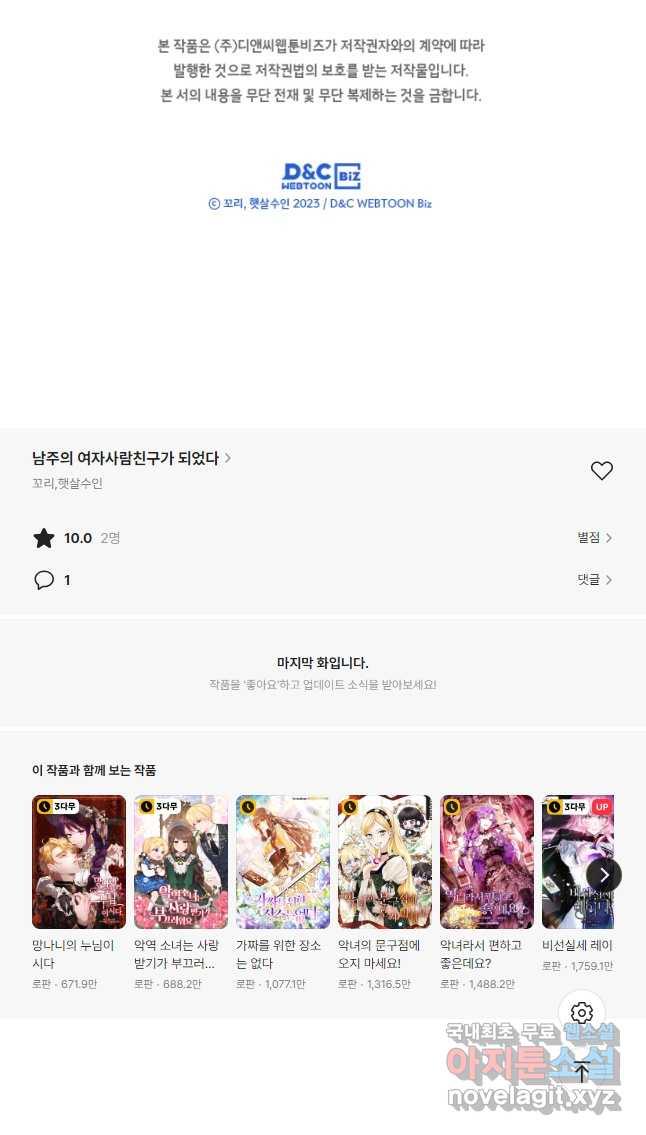Screen dimensions: 646x1135
Task: Open the webtoon 악녀라서 편하고 좋은데요?
Action: [x=487, y=862]
